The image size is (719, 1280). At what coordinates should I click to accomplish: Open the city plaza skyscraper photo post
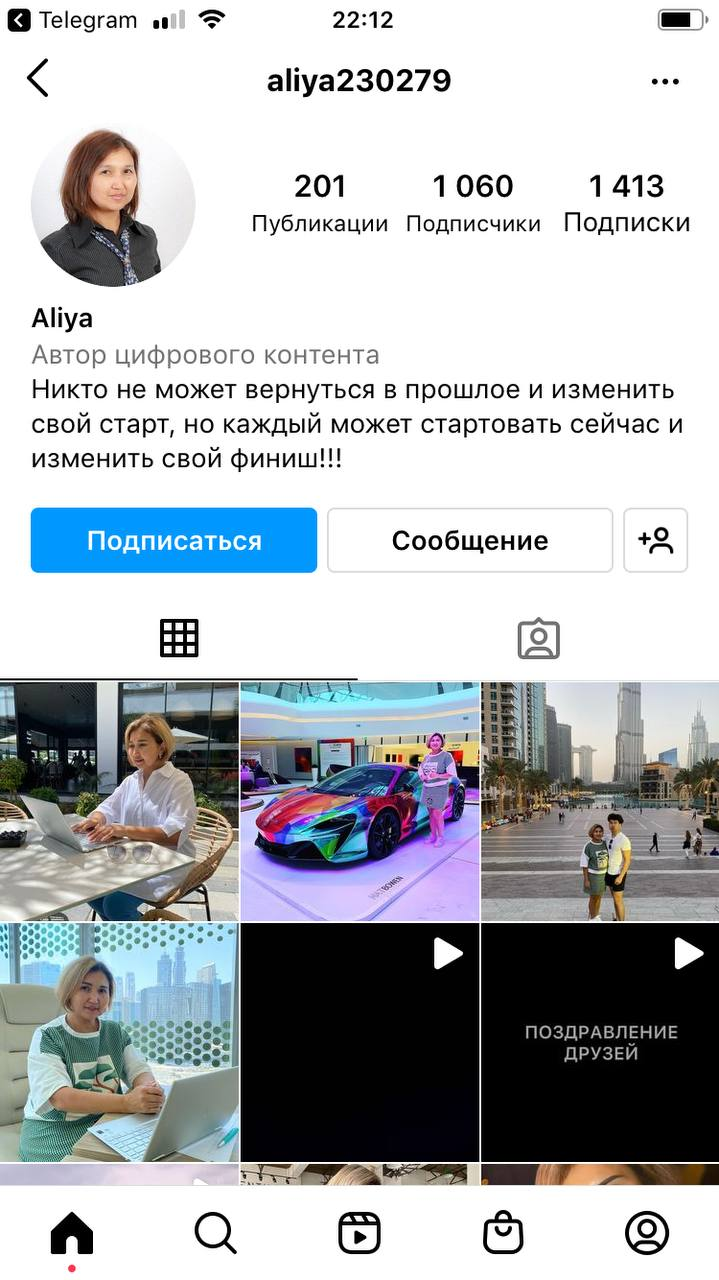point(600,801)
